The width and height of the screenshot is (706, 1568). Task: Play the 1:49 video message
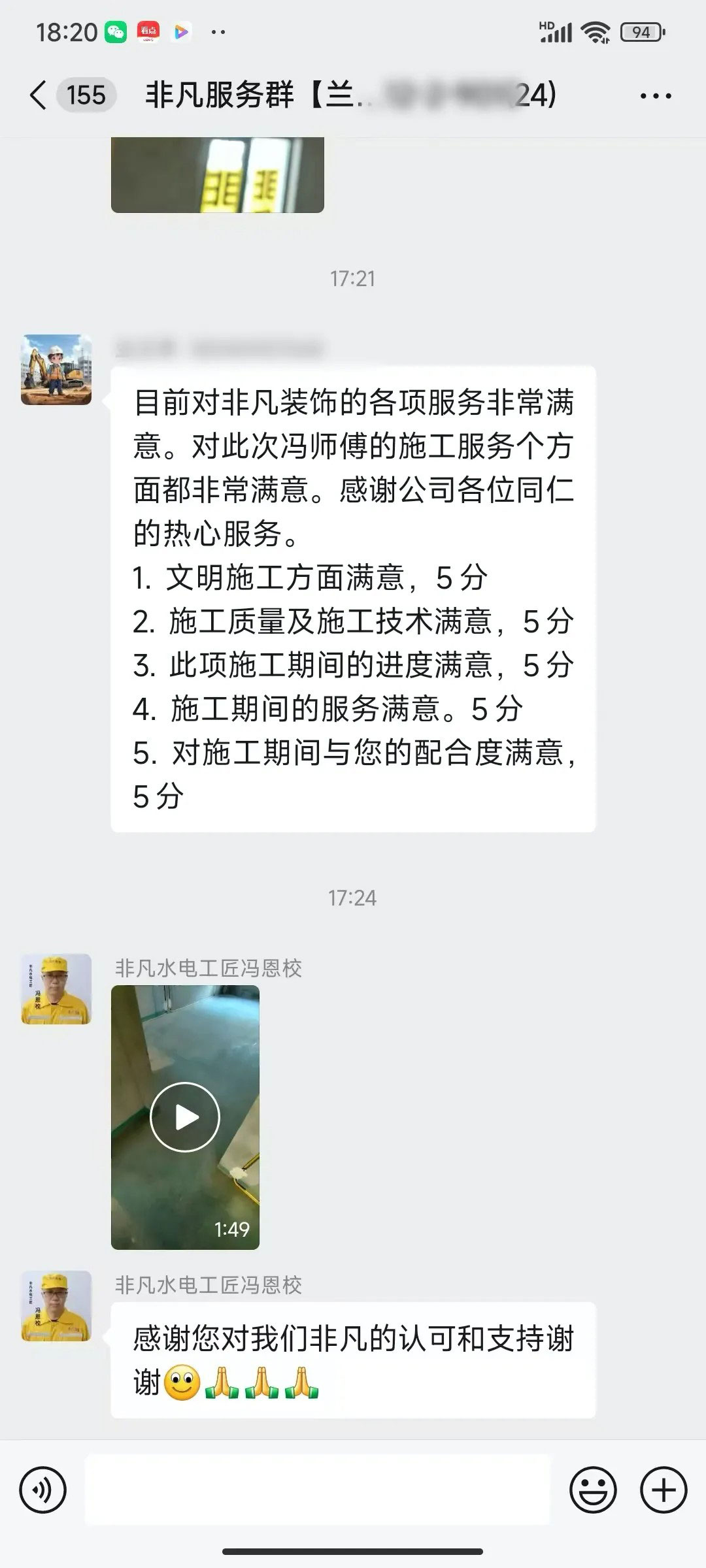coord(185,1117)
